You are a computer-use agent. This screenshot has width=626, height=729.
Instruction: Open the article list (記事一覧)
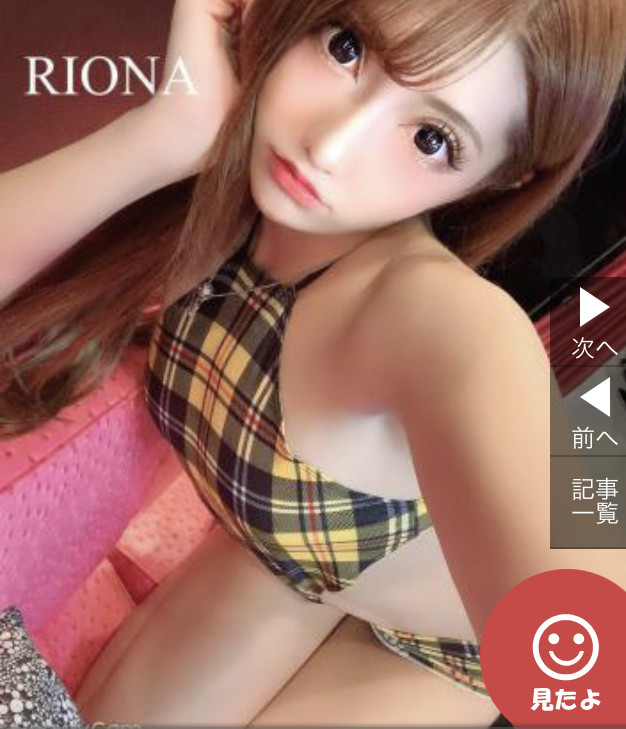pyautogui.click(x=593, y=501)
